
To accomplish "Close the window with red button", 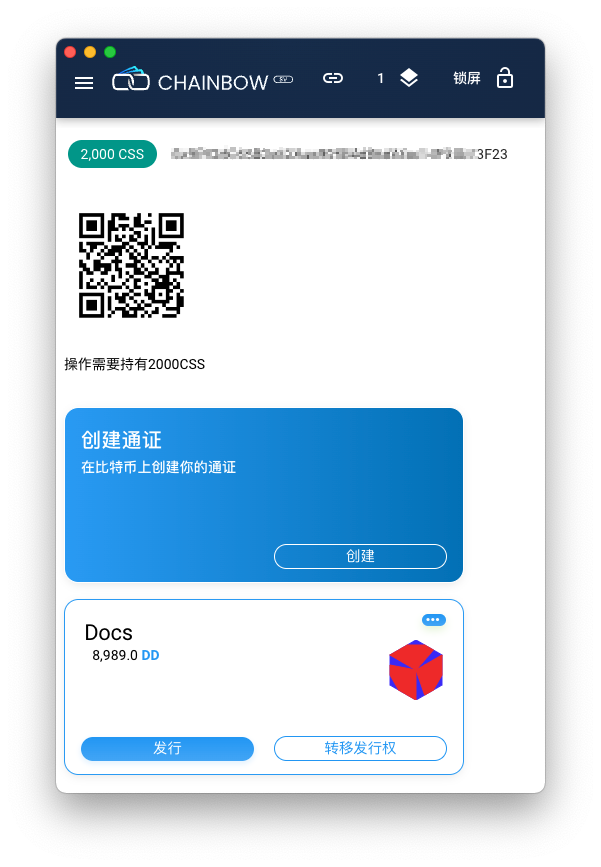I will point(70,52).
